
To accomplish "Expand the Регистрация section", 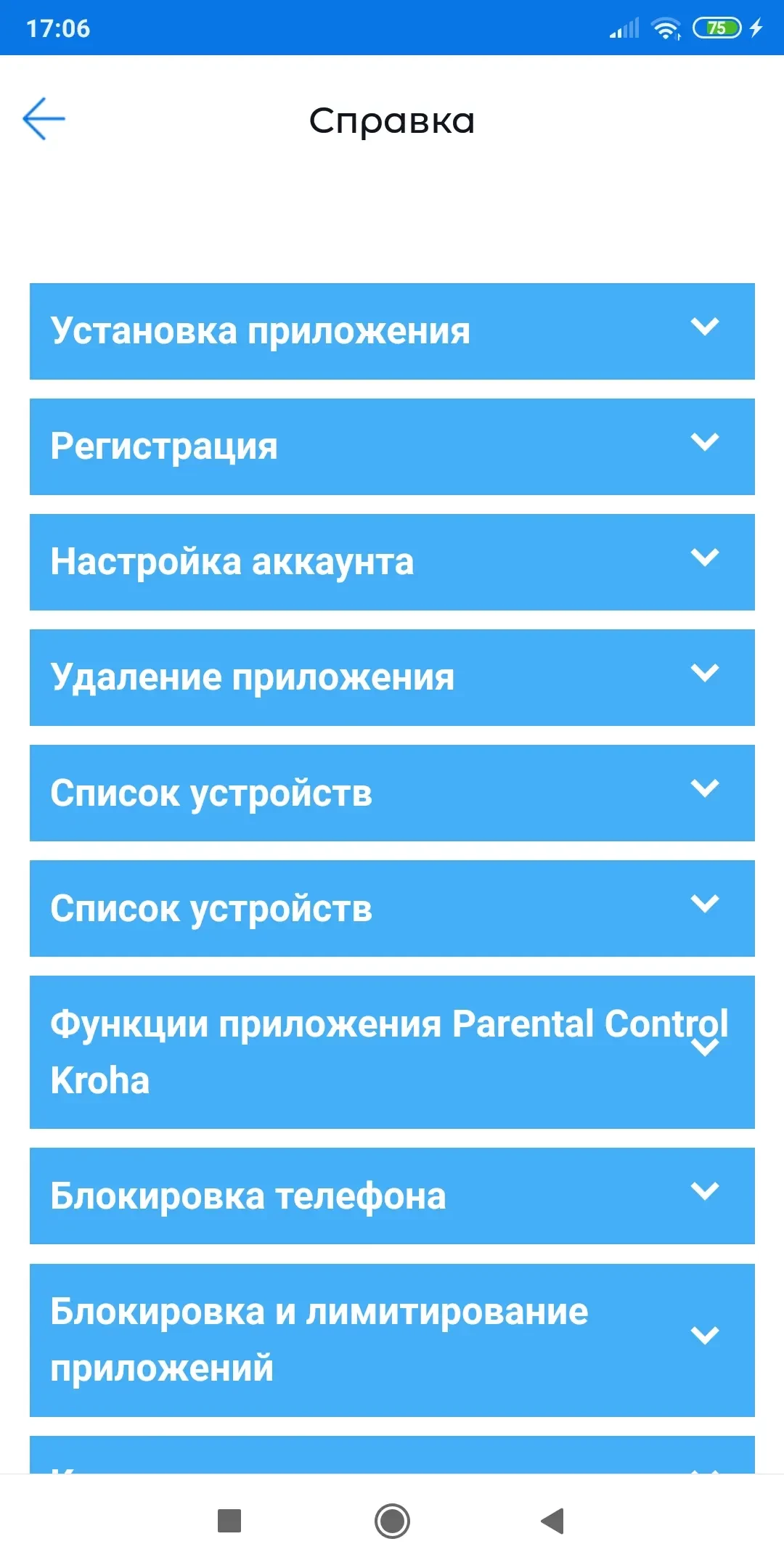I will click(x=392, y=446).
